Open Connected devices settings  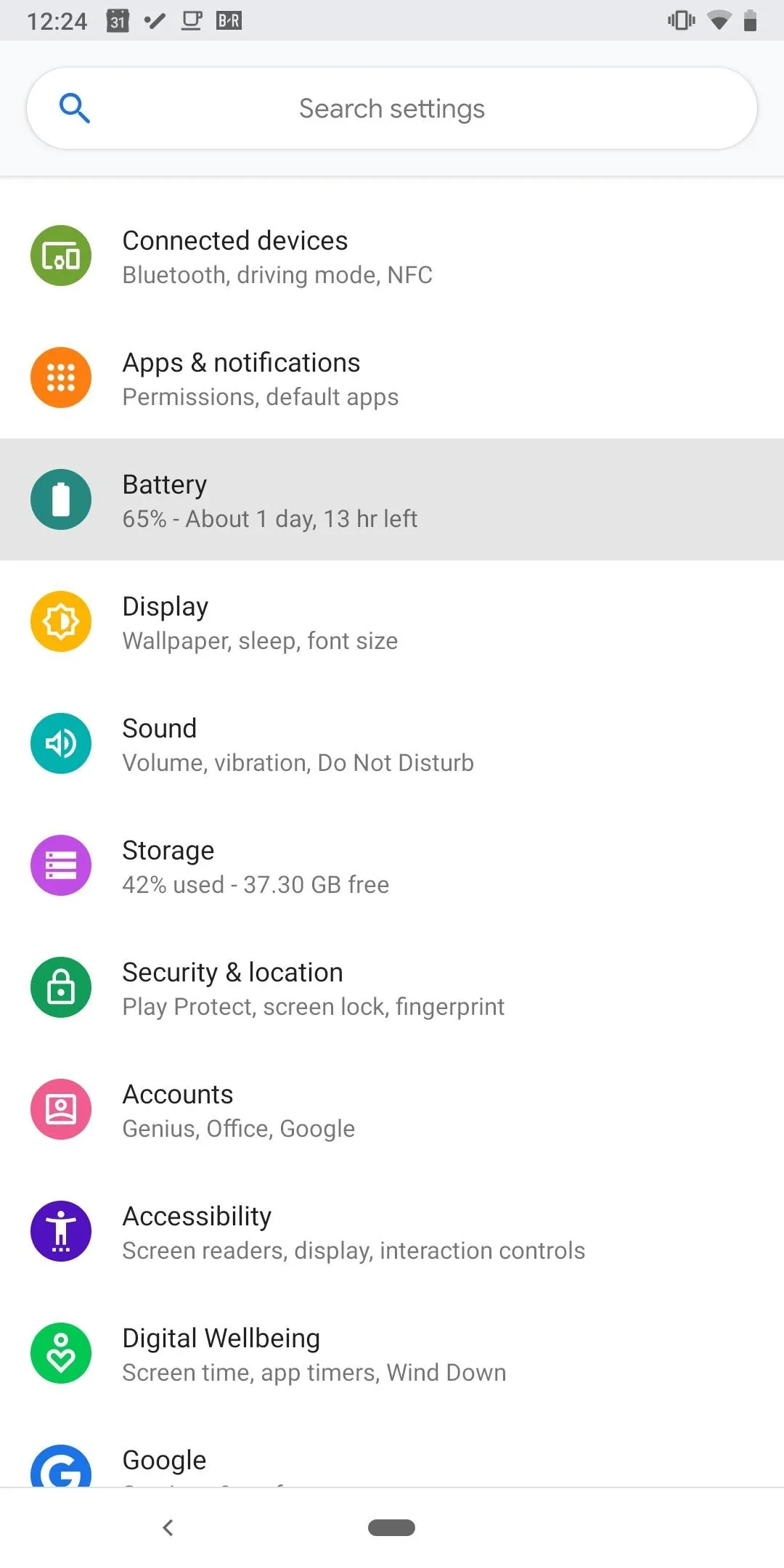click(x=392, y=256)
